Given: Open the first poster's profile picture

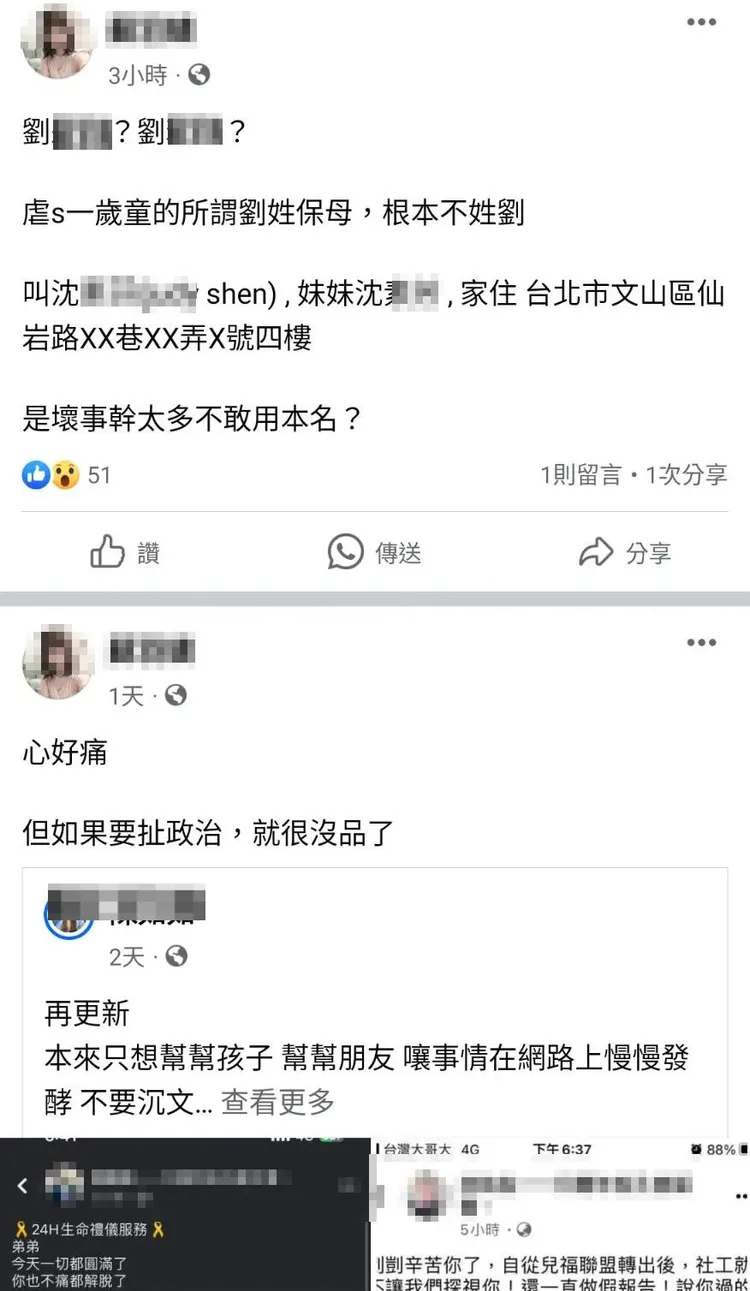Looking at the screenshot, I should (x=57, y=42).
